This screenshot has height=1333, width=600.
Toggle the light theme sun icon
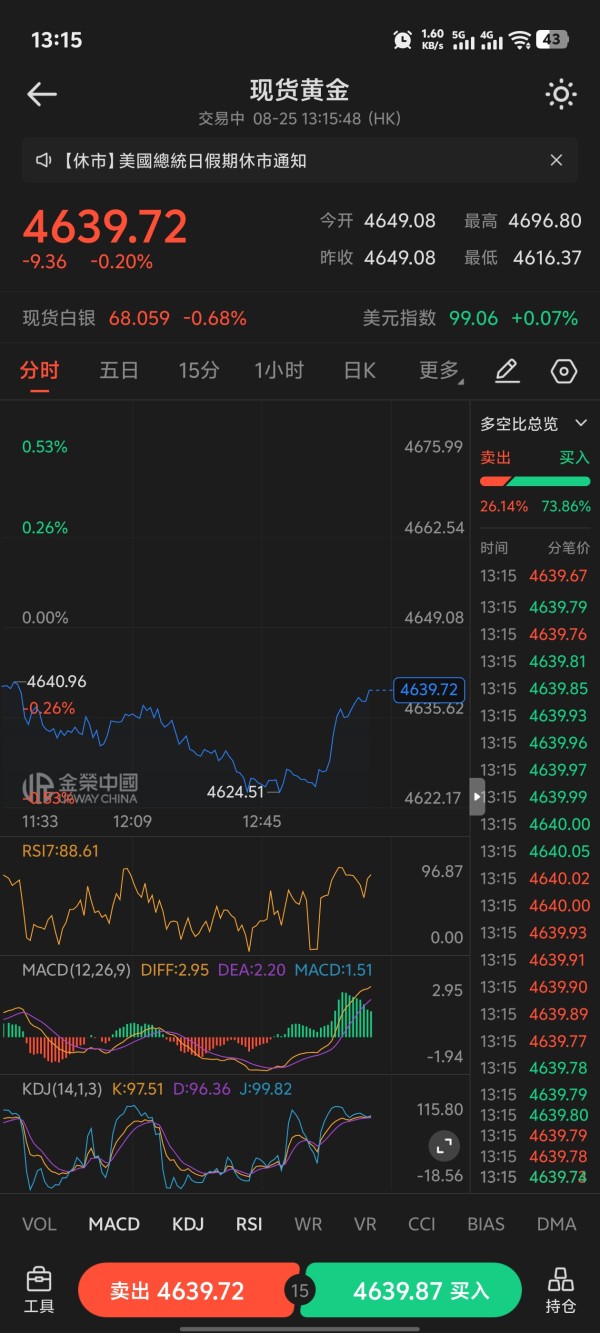click(x=561, y=95)
